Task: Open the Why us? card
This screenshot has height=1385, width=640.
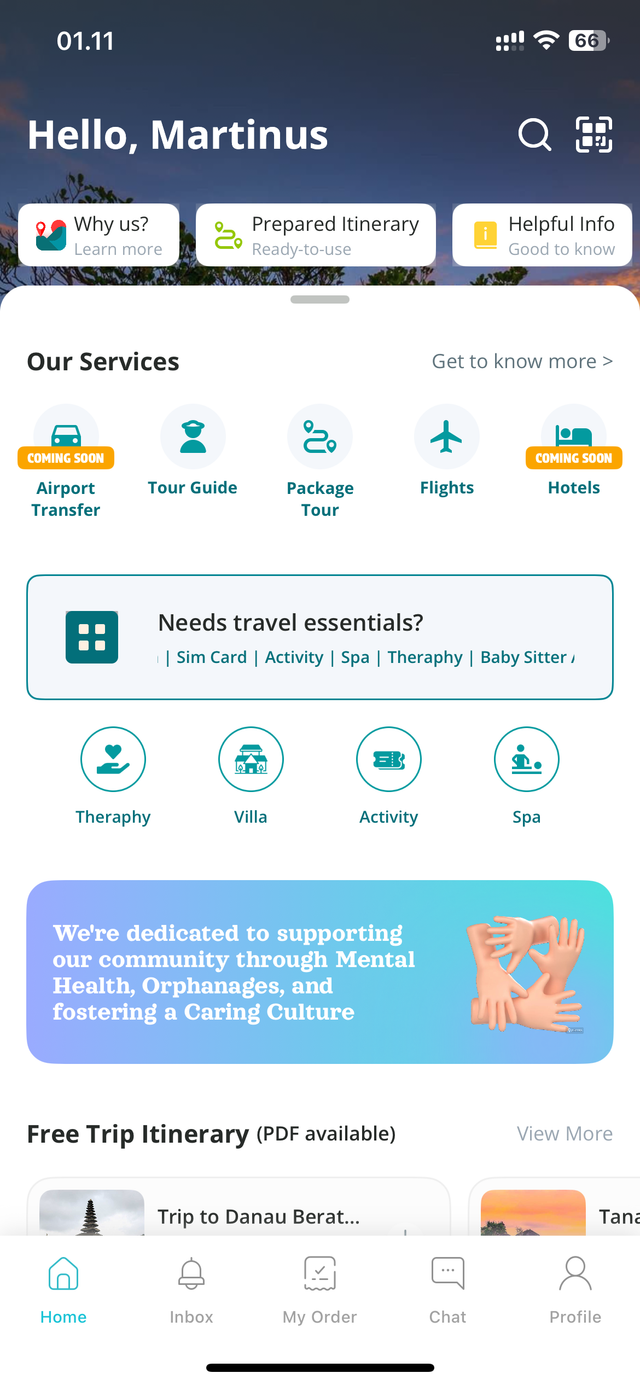Action: (x=99, y=235)
